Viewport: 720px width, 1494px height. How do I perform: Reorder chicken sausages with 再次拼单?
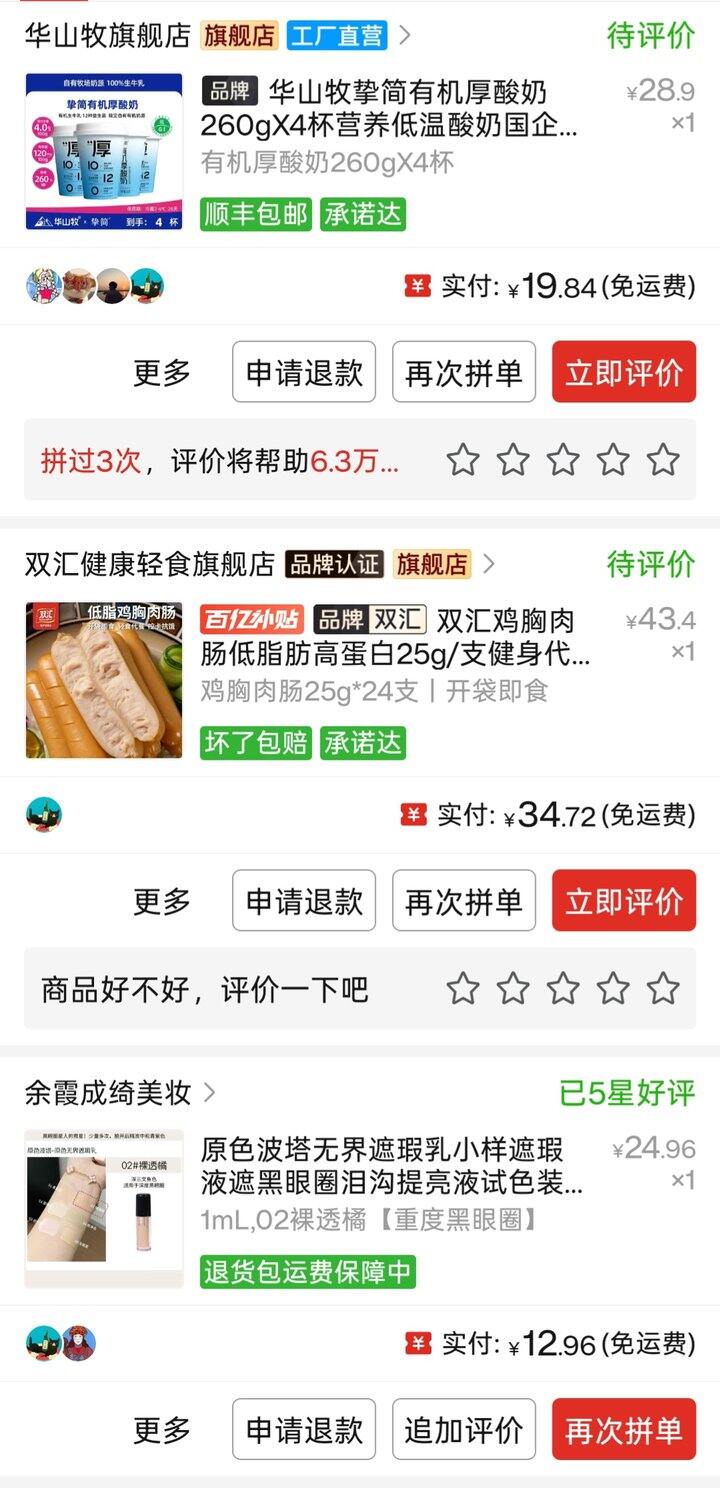(464, 901)
